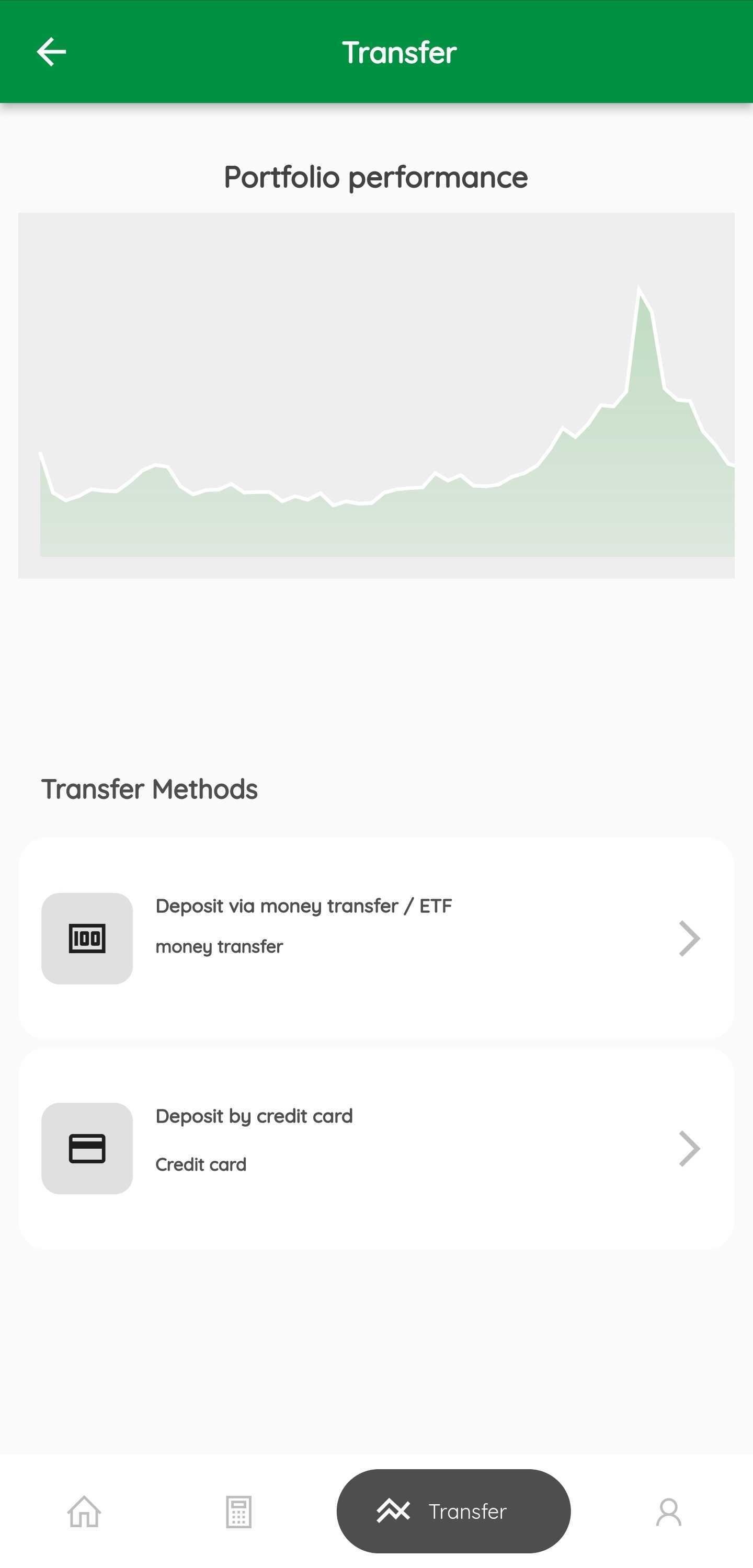This screenshot has height=1568, width=753.
Task: Tap the Transfer Methods section heading
Action: point(150,789)
